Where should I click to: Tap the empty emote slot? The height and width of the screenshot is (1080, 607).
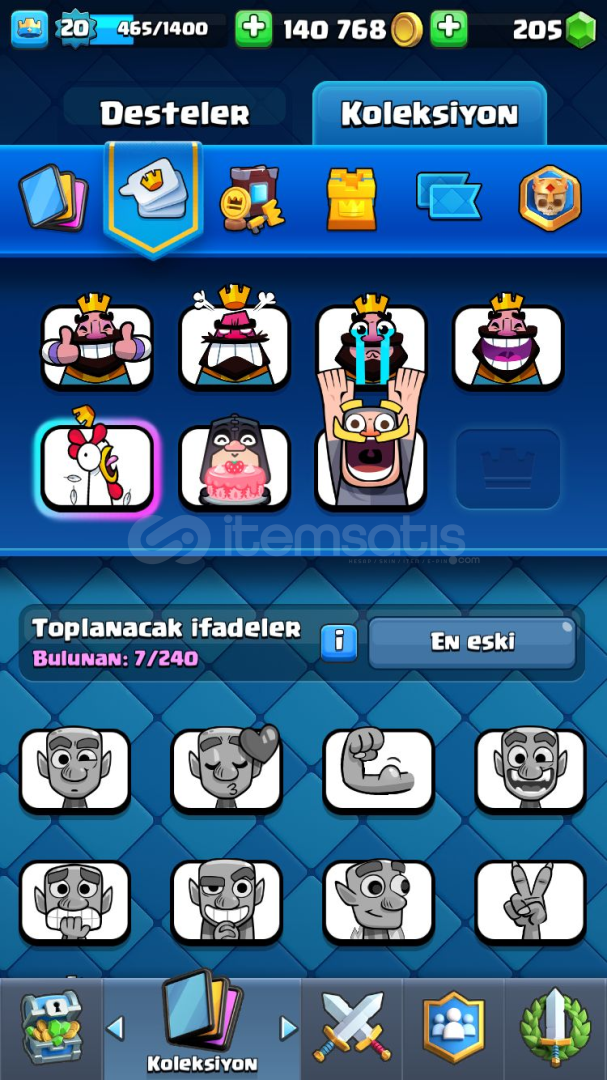(x=508, y=469)
